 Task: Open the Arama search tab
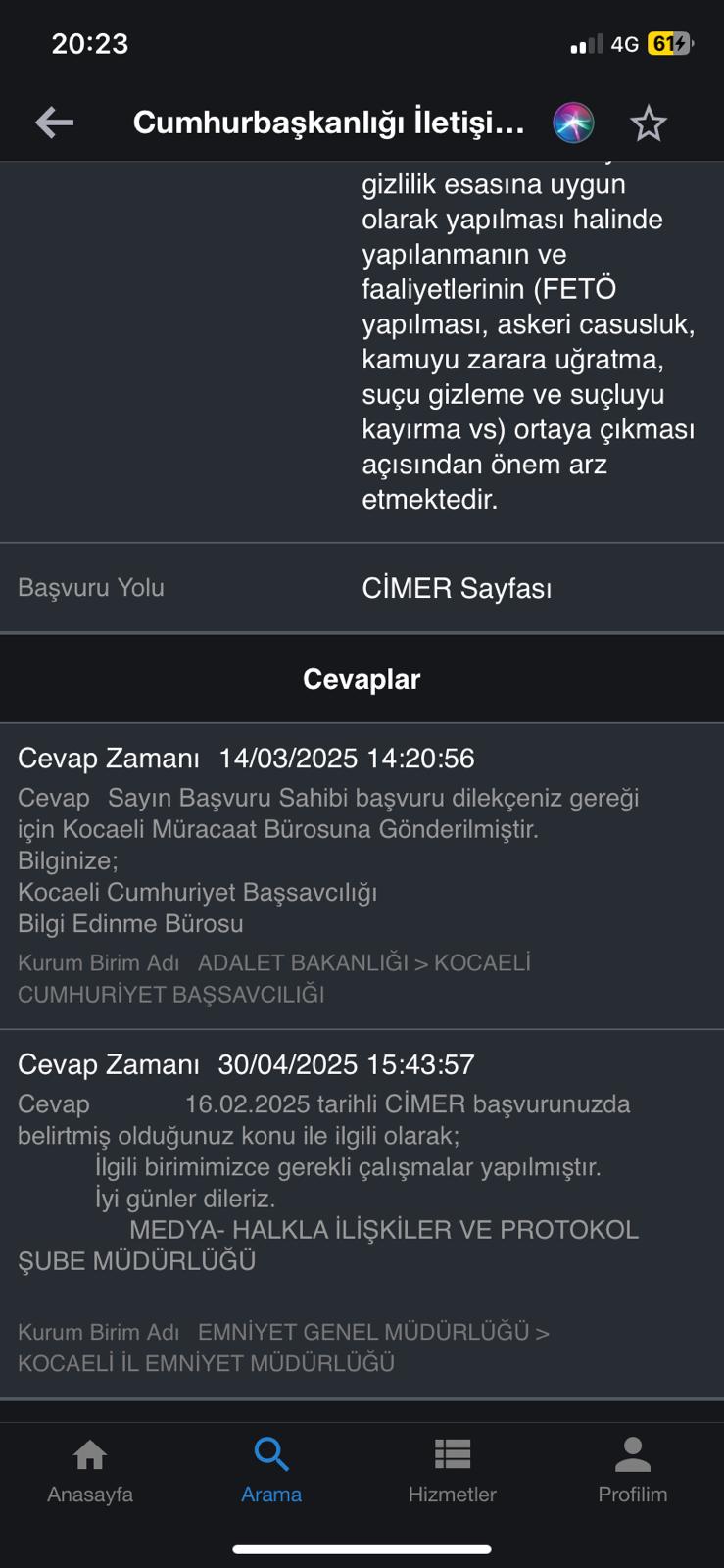point(271,1470)
